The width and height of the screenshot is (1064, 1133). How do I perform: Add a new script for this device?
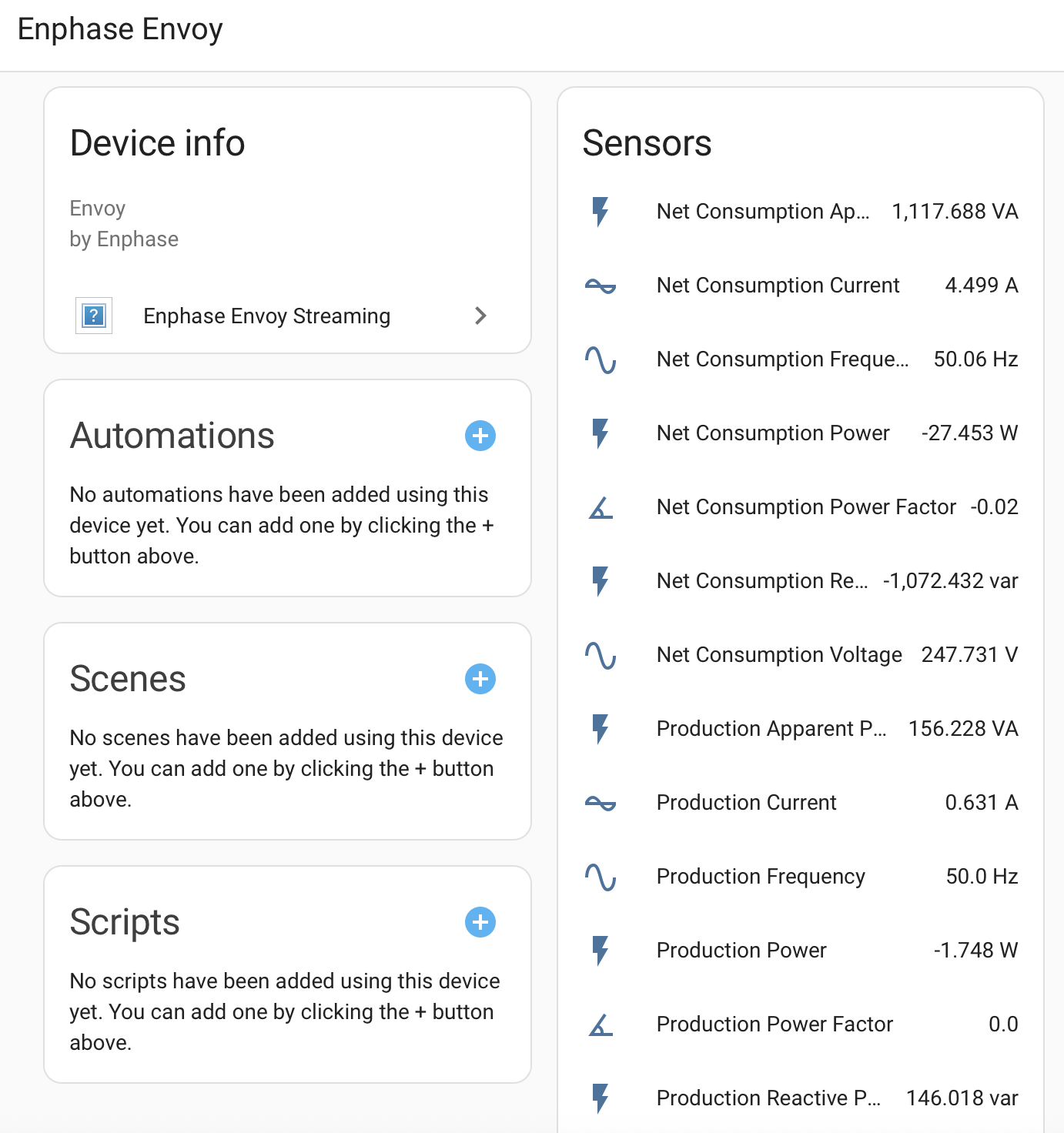(x=480, y=922)
